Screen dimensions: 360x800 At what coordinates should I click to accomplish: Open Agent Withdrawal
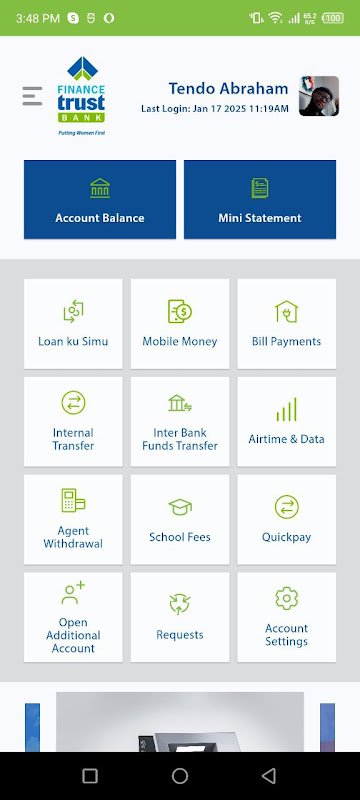point(73,519)
